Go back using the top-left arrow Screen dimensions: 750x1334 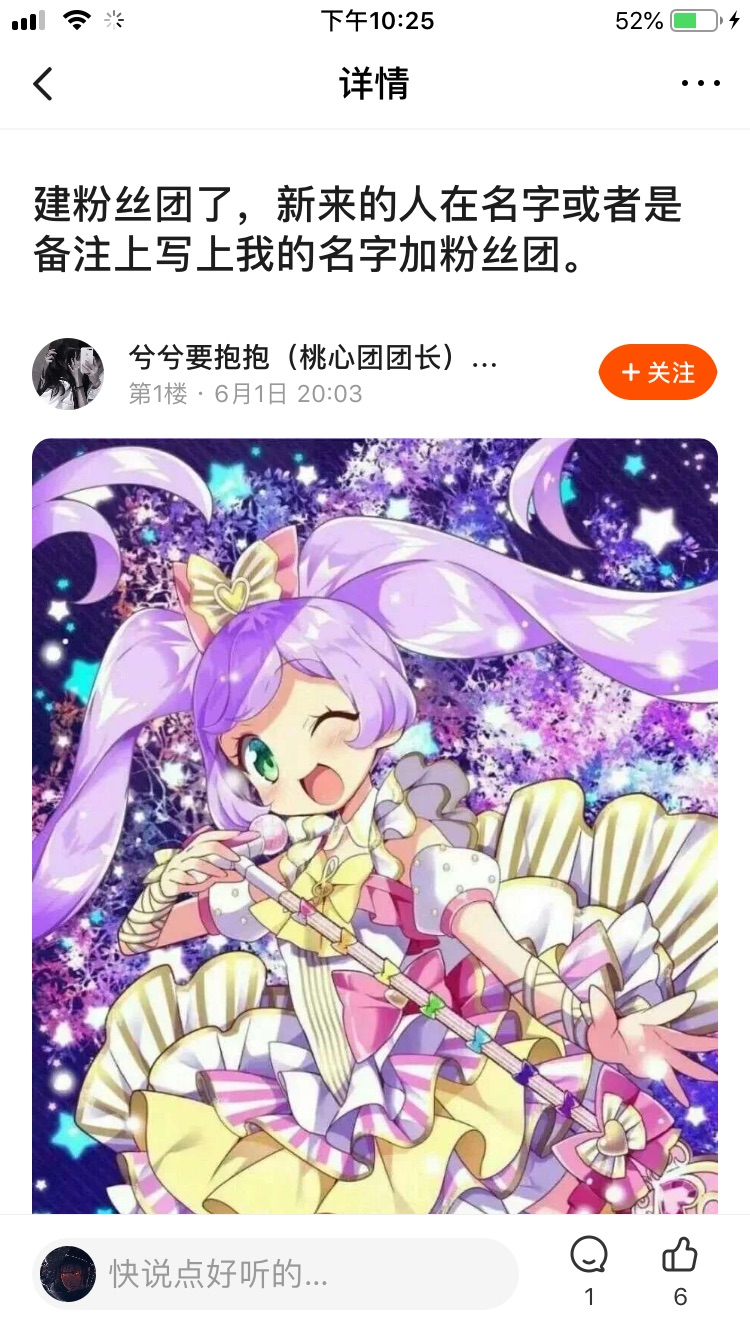coord(42,84)
